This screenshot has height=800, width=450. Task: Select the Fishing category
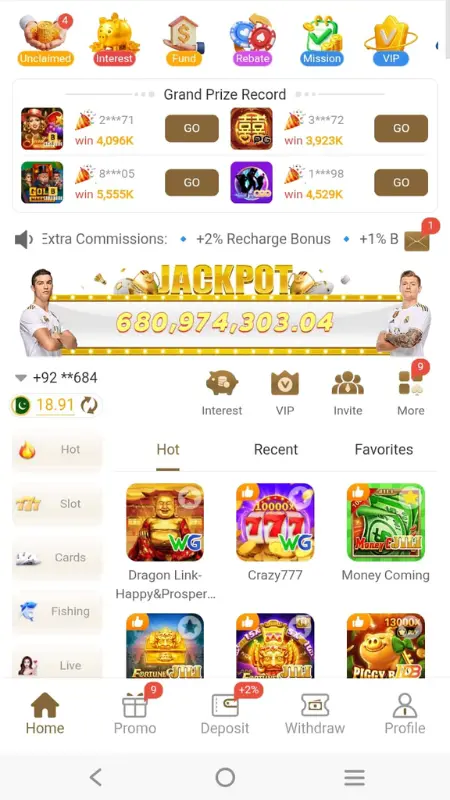click(57, 611)
